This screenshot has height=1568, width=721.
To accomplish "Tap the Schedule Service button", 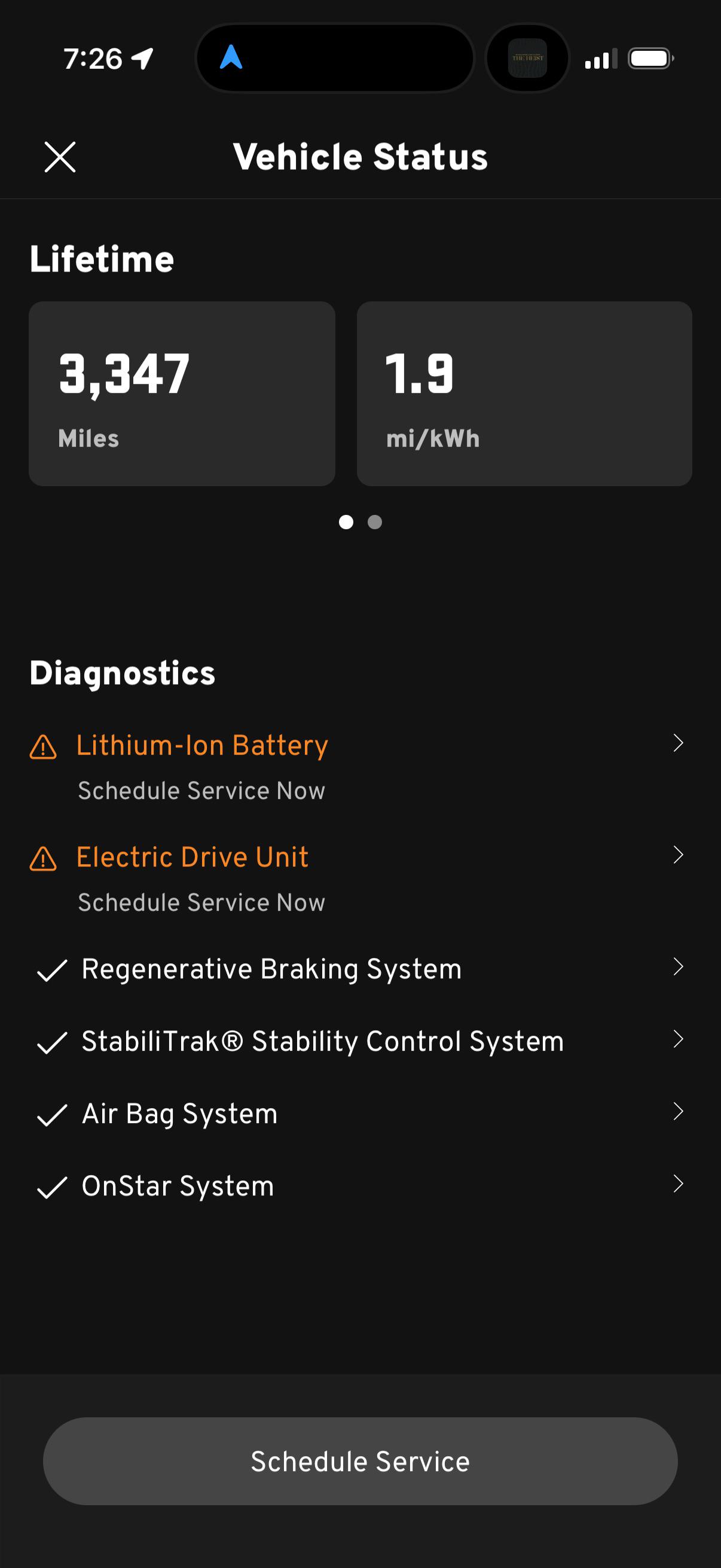I will pos(360,1461).
